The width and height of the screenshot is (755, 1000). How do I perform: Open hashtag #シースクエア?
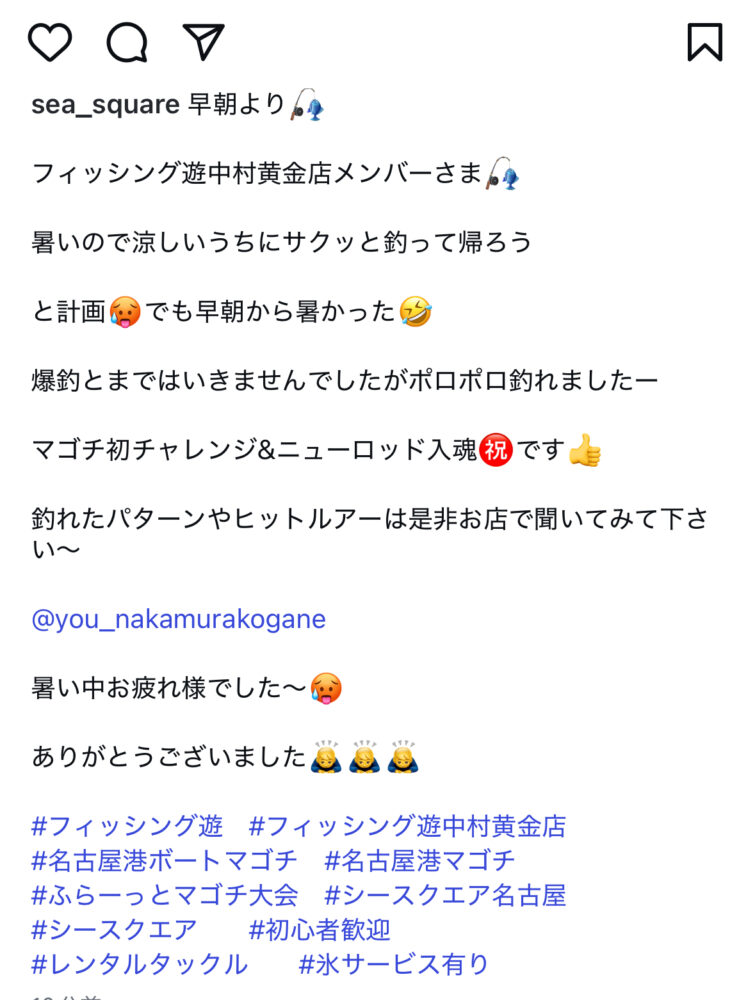tap(114, 930)
